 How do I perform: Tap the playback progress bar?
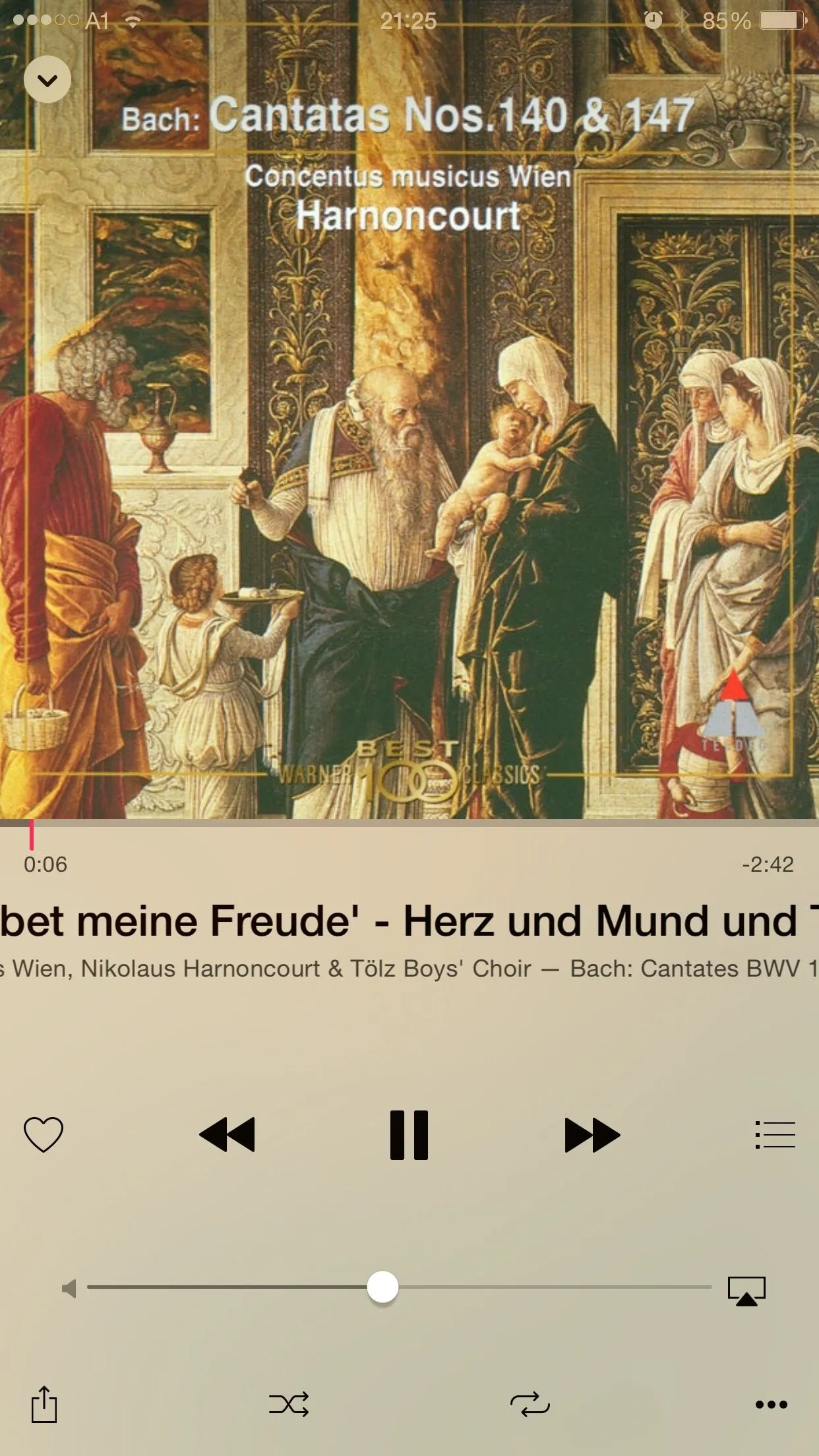409,824
